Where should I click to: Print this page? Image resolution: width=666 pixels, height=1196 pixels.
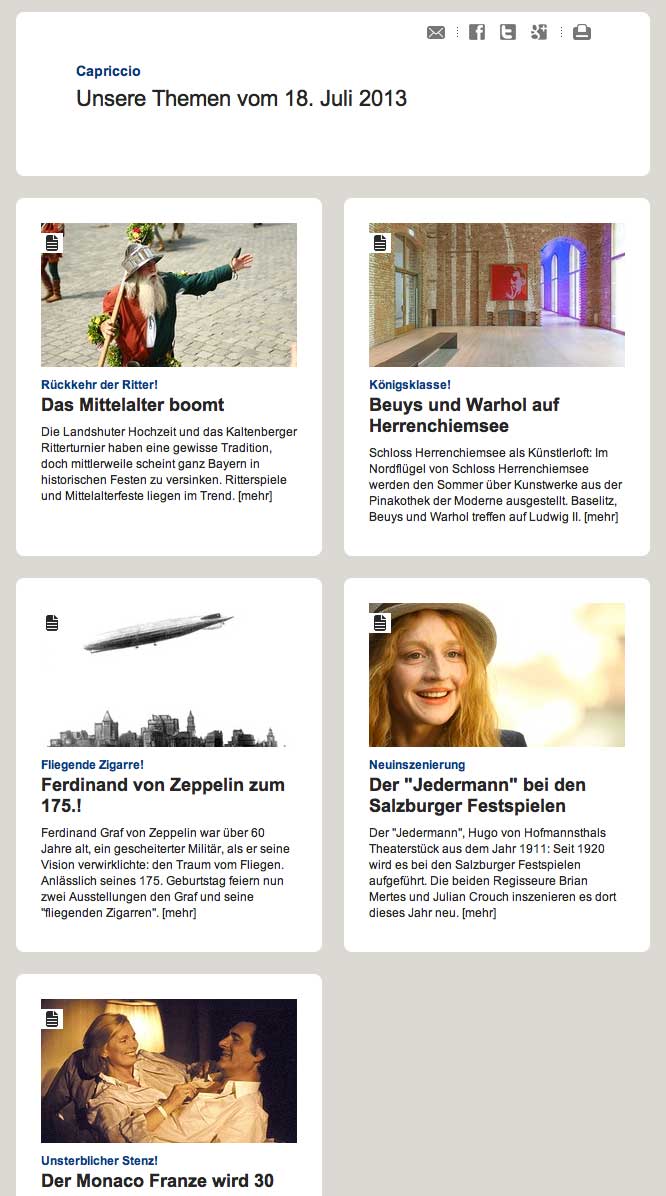click(582, 33)
